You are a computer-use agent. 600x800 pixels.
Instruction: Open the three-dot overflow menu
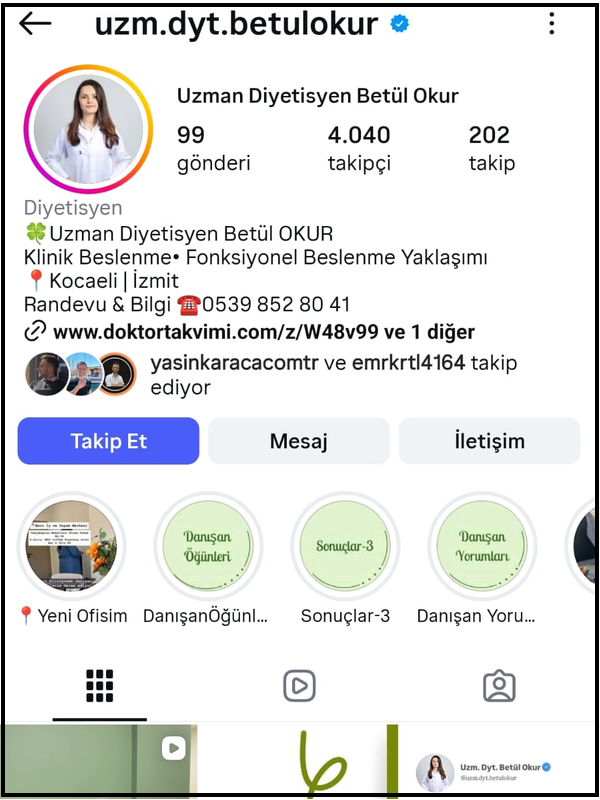(552, 25)
